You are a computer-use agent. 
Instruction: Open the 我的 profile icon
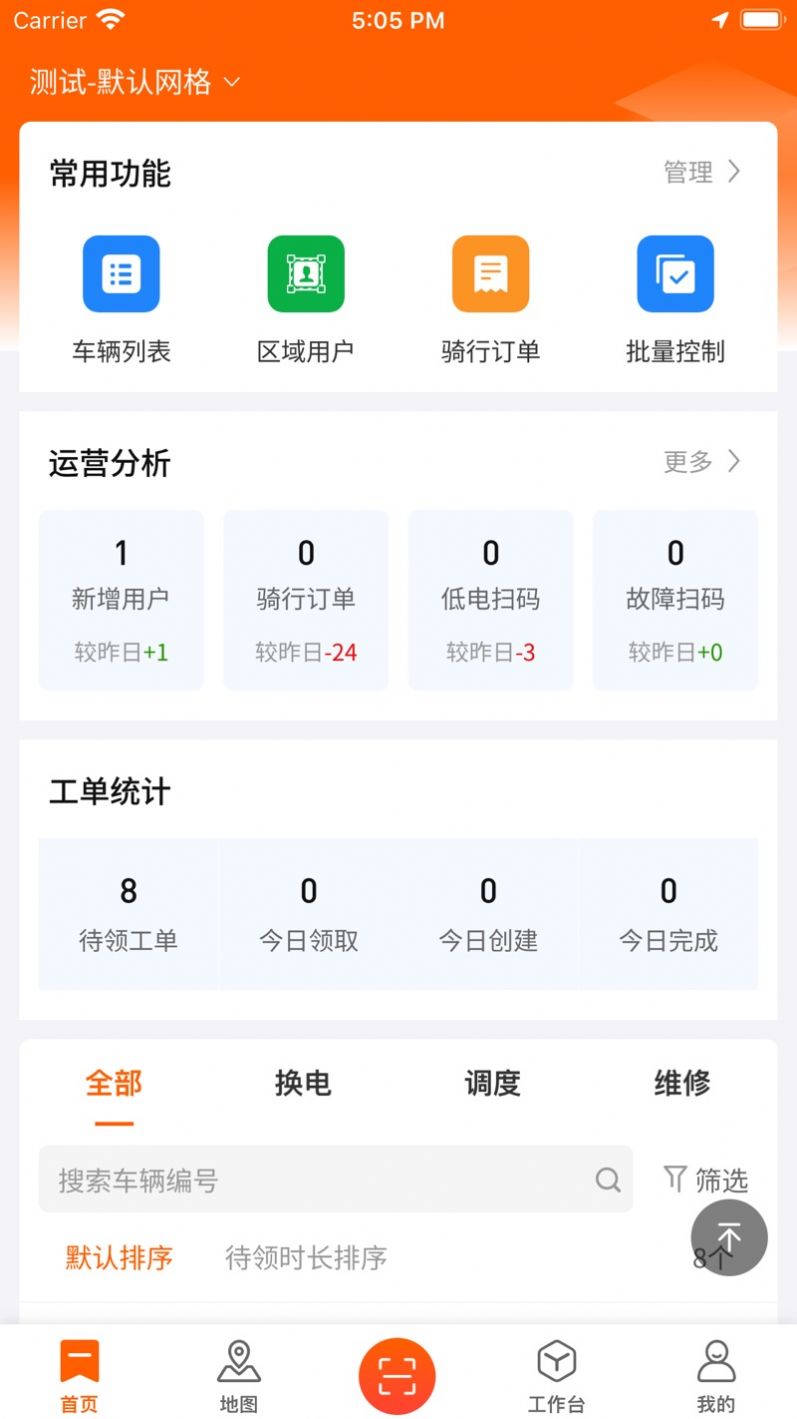tap(716, 1375)
